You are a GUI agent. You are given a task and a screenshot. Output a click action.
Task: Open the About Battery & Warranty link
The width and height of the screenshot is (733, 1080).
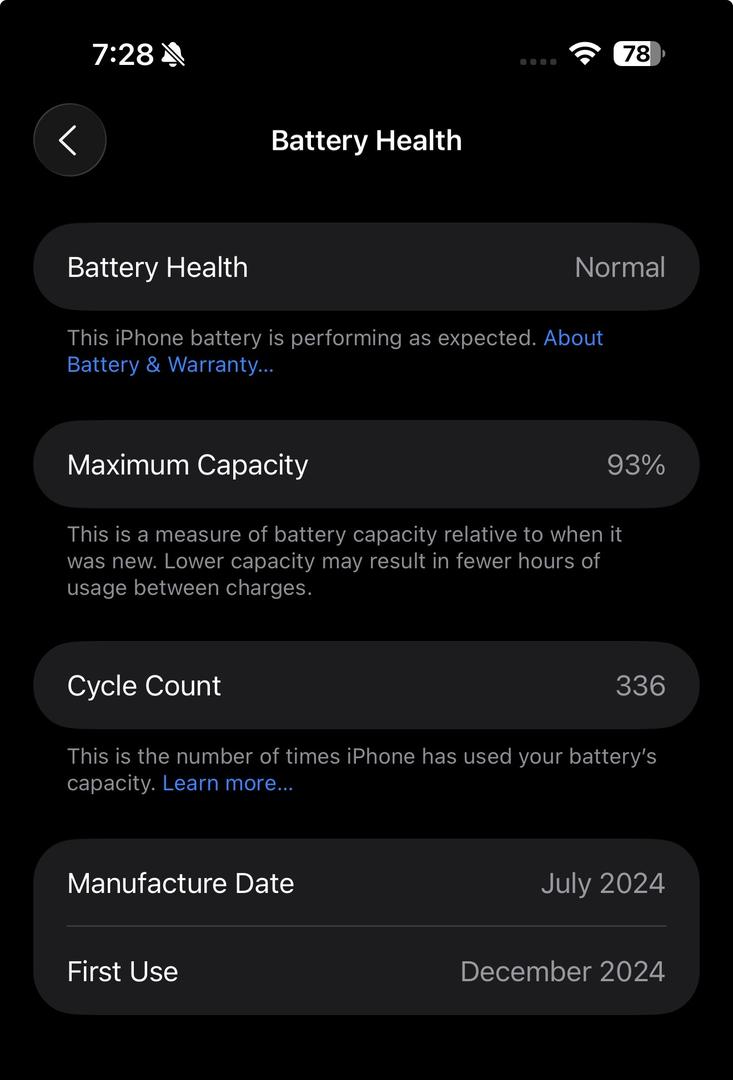(170, 365)
